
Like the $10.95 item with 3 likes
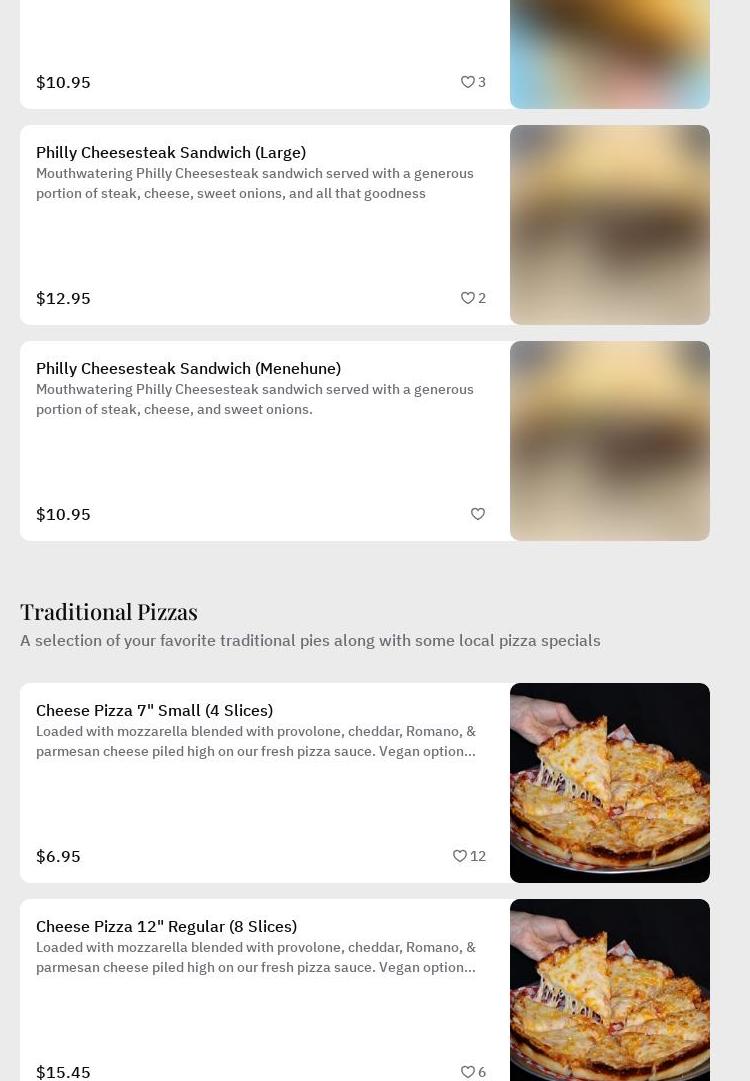[468, 82]
